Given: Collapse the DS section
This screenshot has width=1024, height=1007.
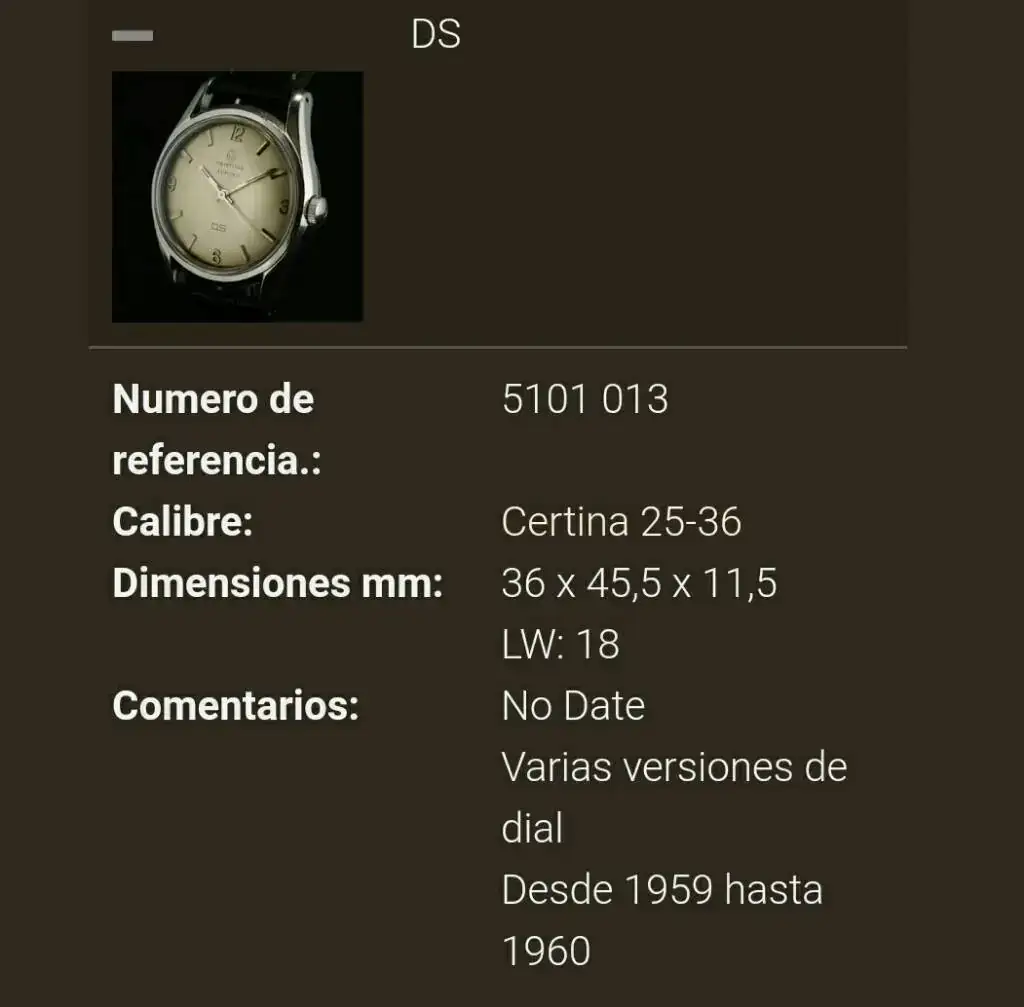Looking at the screenshot, I should coord(133,36).
